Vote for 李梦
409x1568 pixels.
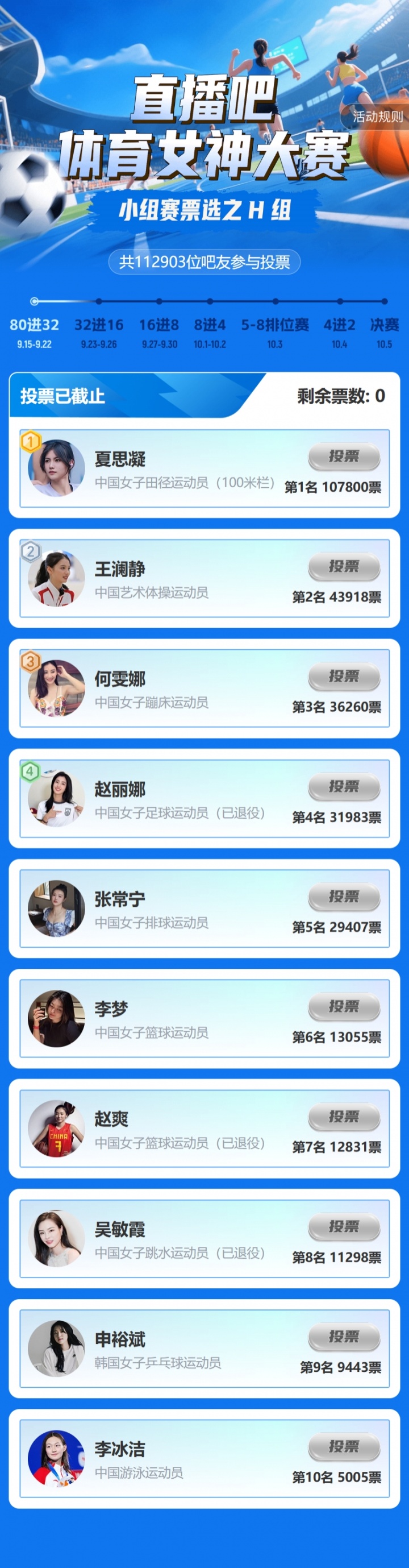coord(344,1006)
